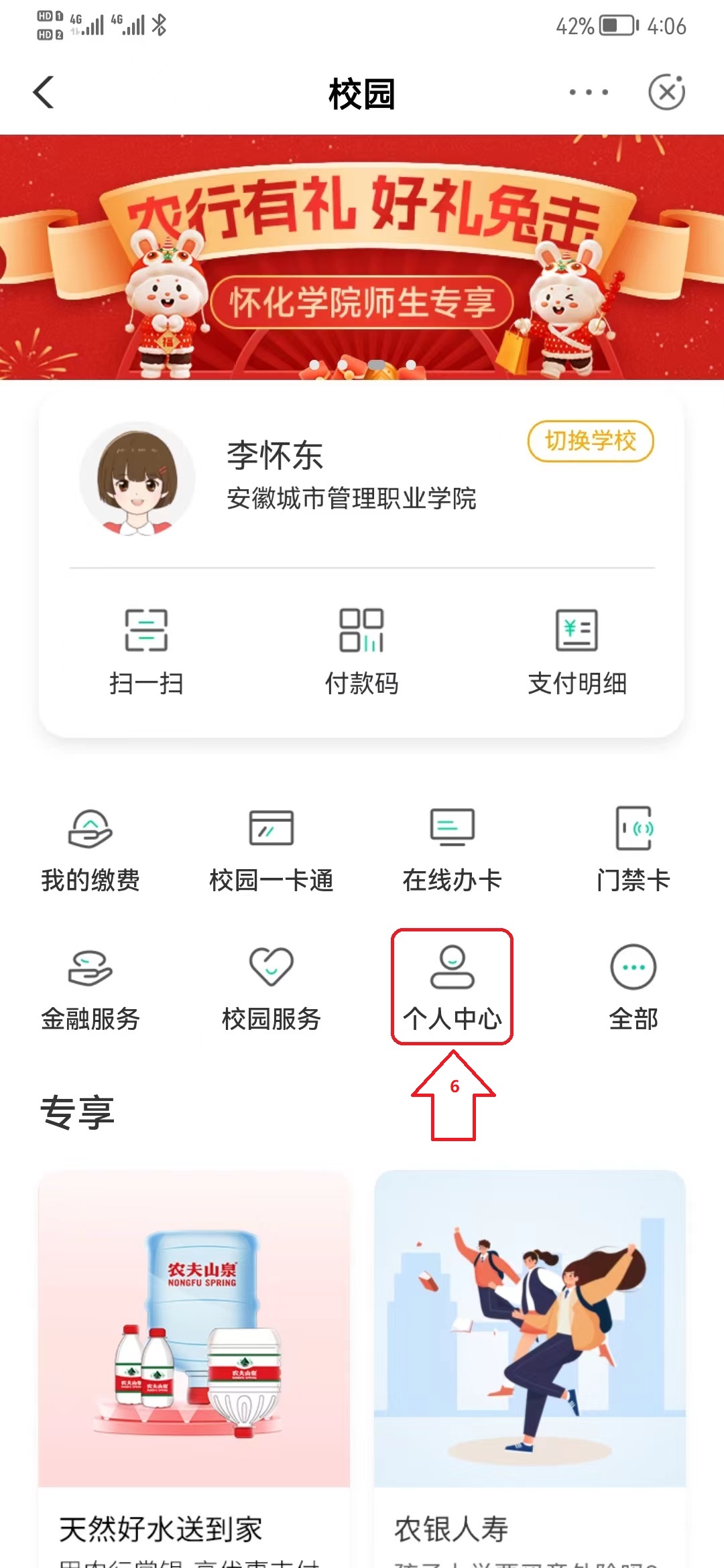Viewport: 724px width, 1568px height.
Task: Open the 农银人寿 card
Action: tap(530, 1367)
